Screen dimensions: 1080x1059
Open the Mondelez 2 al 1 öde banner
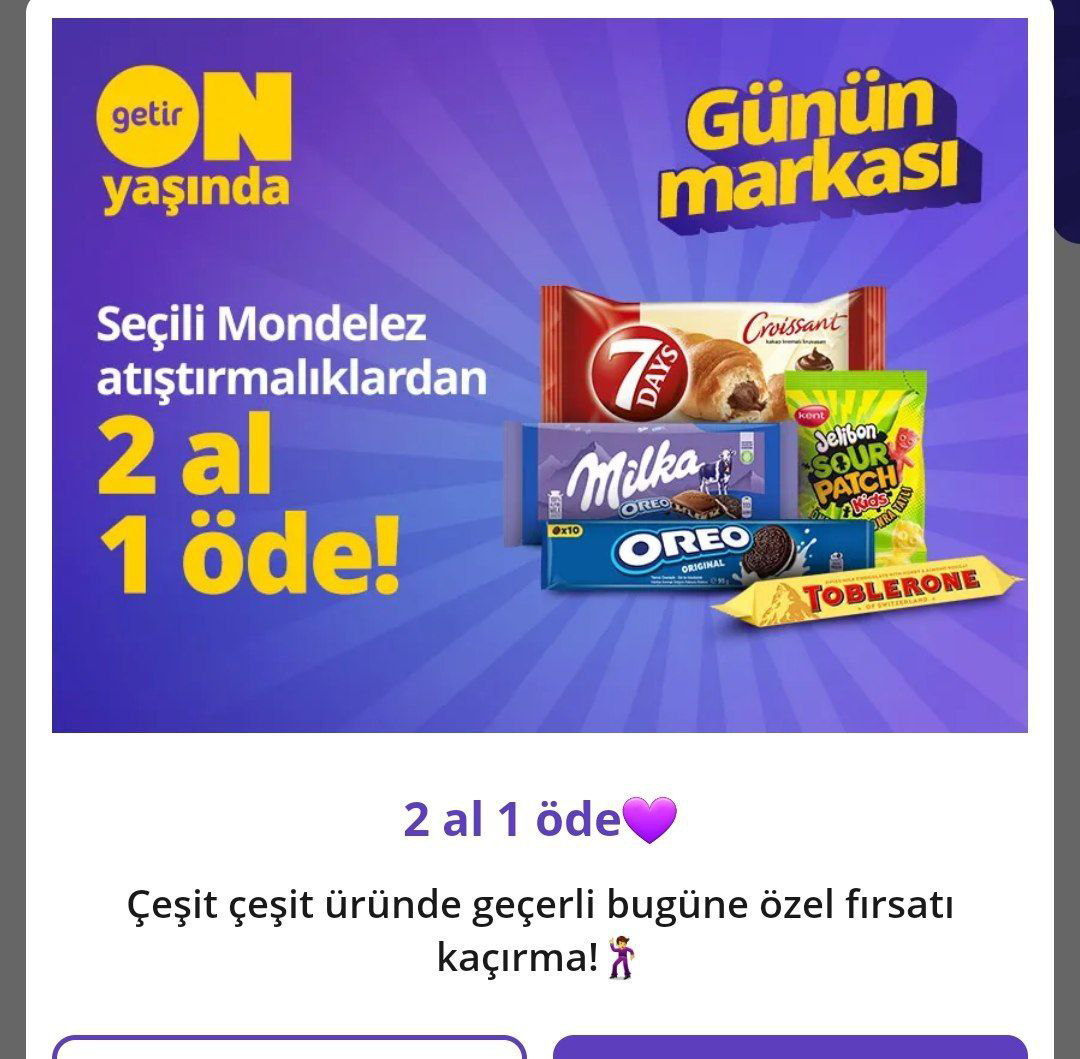[539, 375]
